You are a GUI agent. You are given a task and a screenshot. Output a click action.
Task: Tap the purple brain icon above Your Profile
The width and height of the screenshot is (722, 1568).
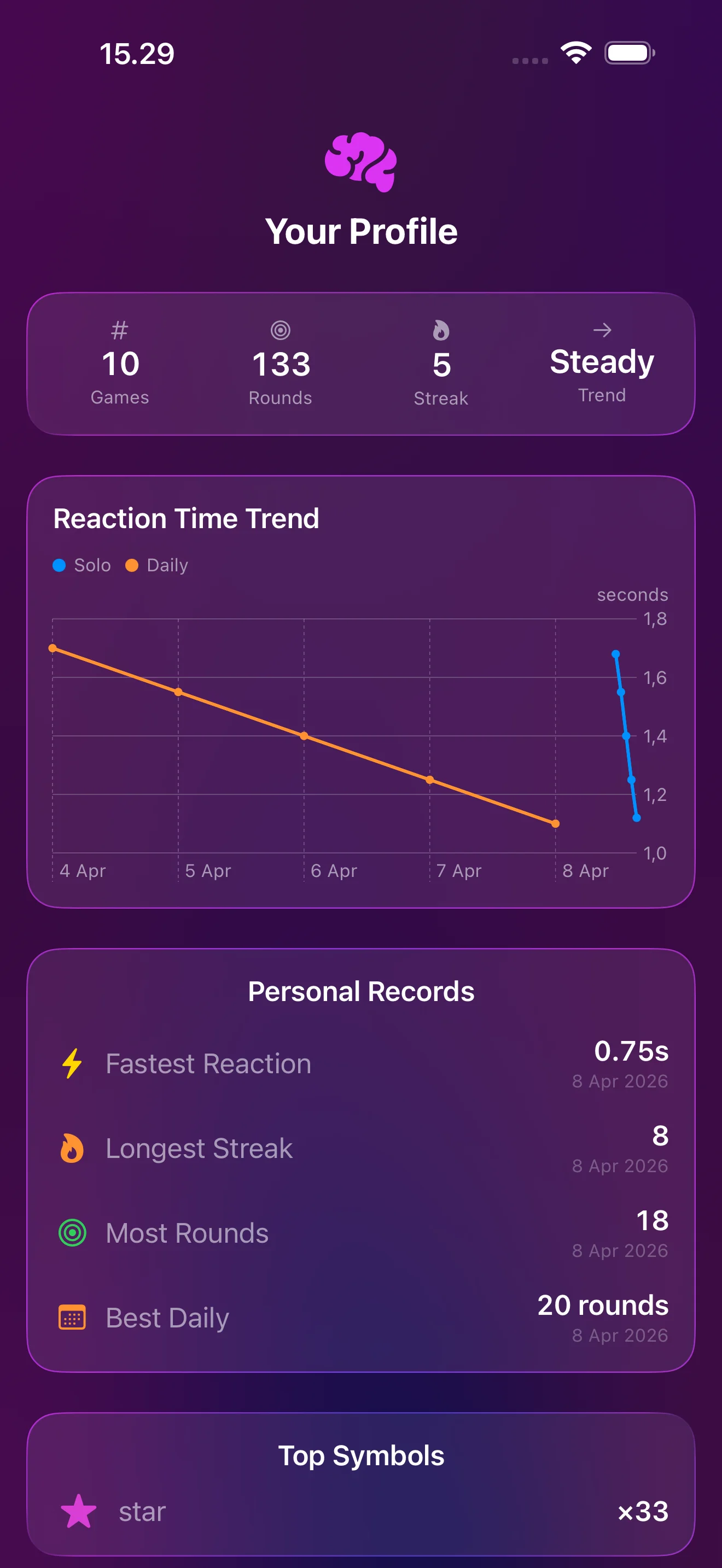point(362,162)
